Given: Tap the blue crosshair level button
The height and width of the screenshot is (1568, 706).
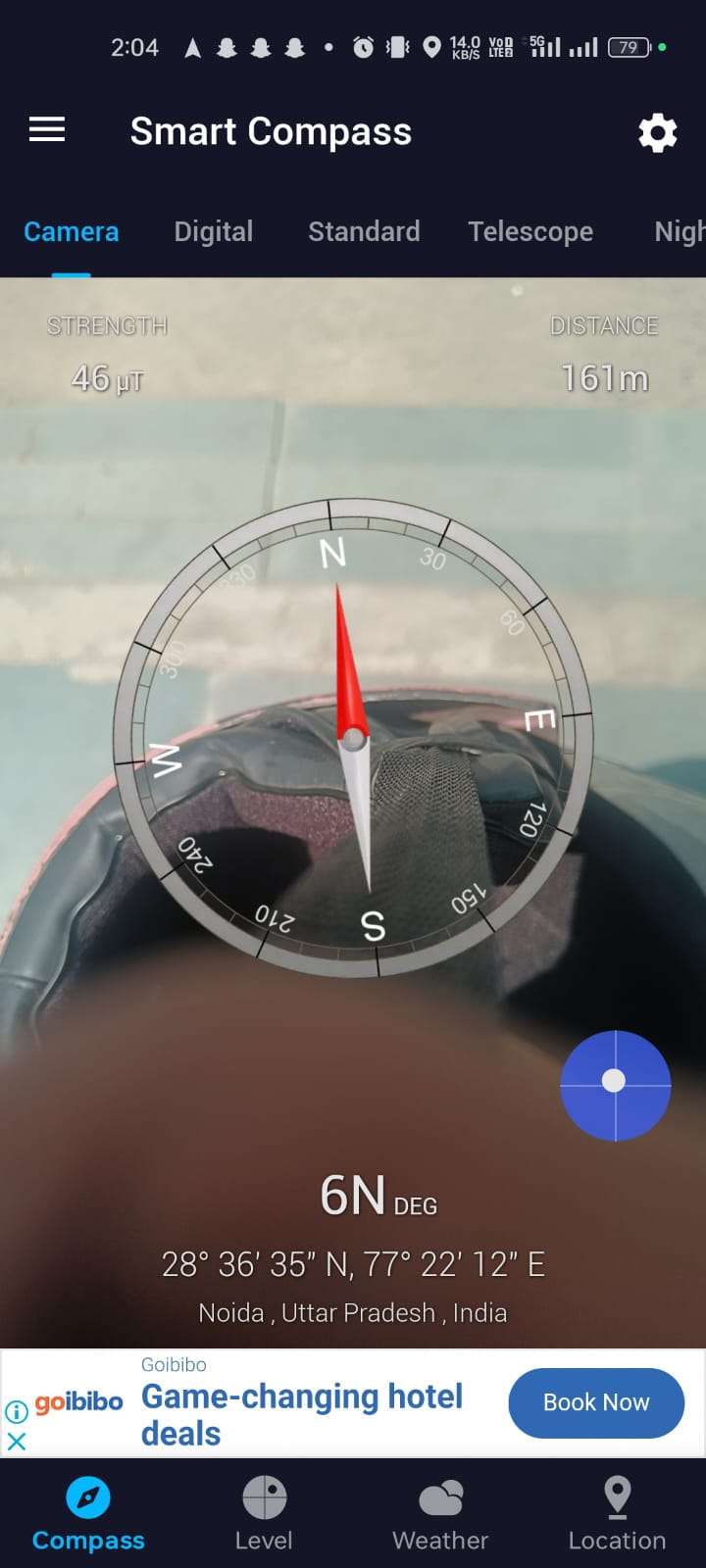Looking at the screenshot, I should click(x=615, y=1085).
